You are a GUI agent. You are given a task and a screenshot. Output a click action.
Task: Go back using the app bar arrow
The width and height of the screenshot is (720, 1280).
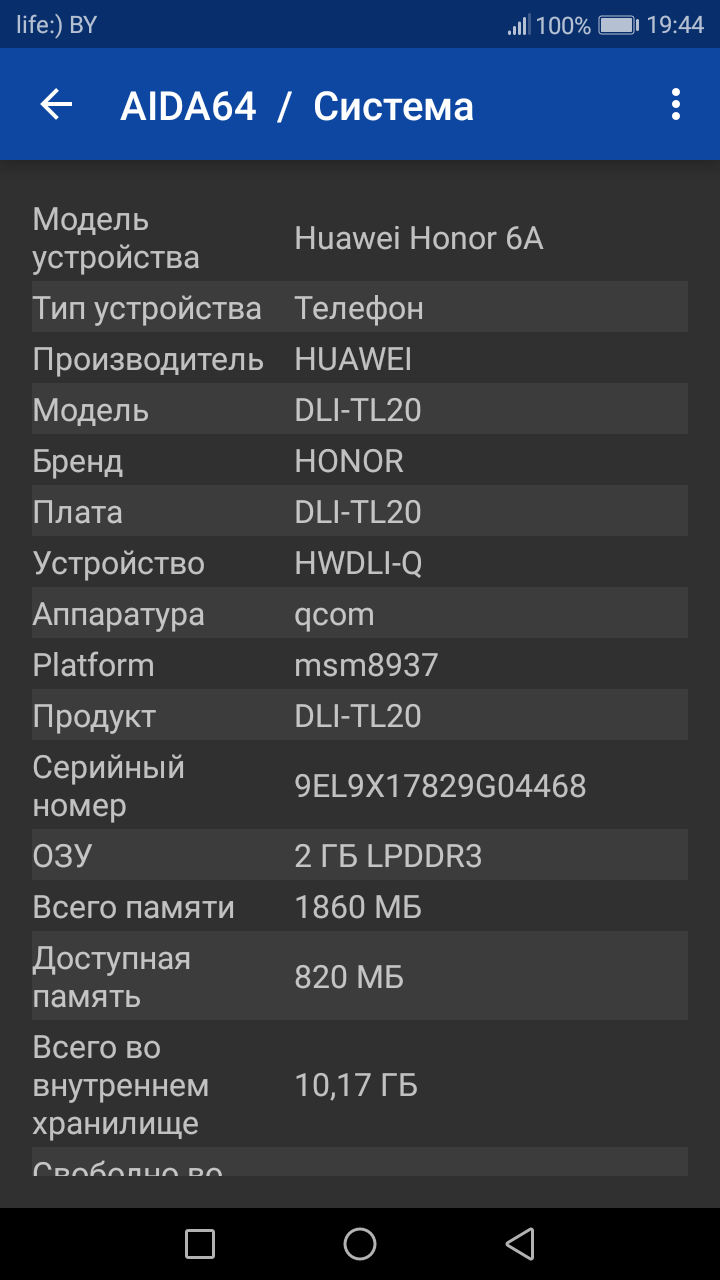tap(56, 104)
